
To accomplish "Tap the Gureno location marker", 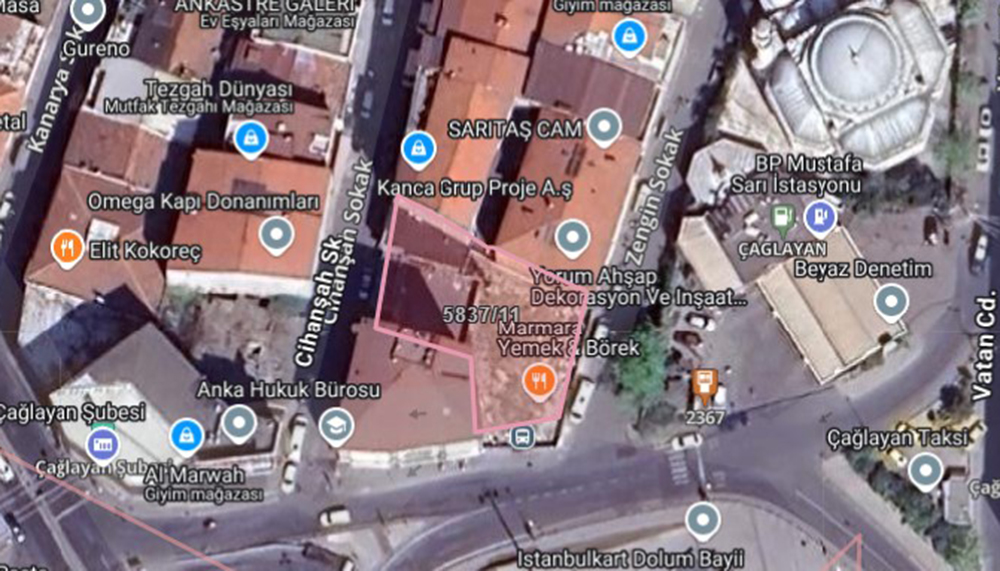I will point(89,14).
